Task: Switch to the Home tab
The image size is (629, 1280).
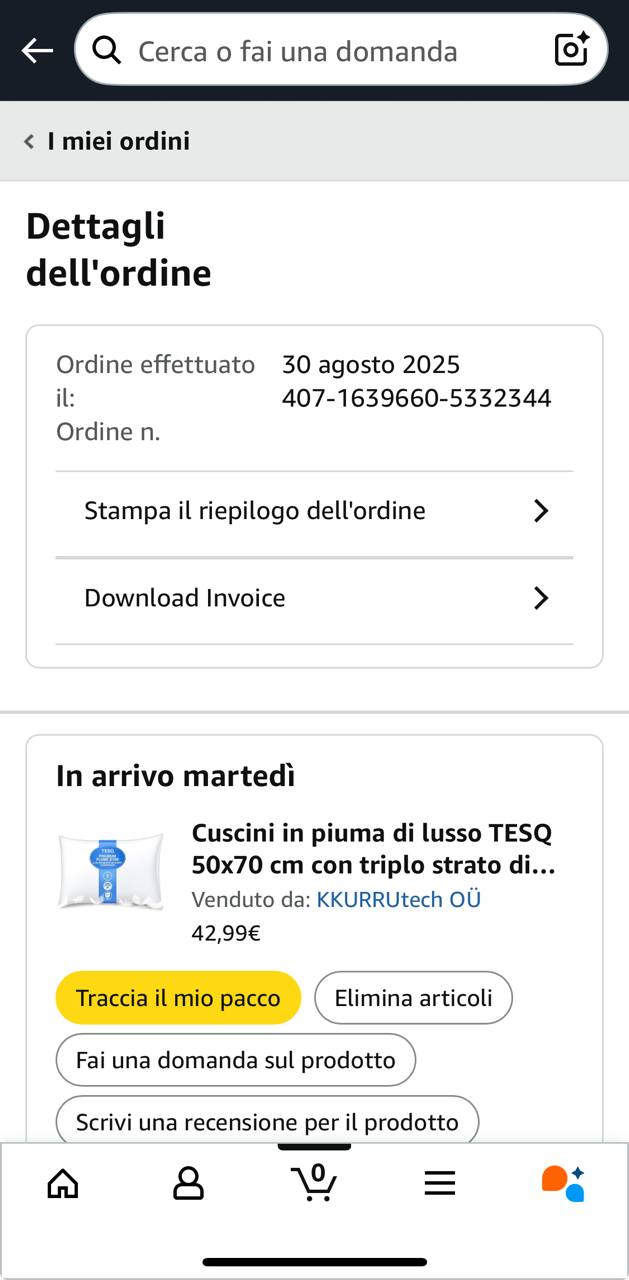Action: [63, 1184]
